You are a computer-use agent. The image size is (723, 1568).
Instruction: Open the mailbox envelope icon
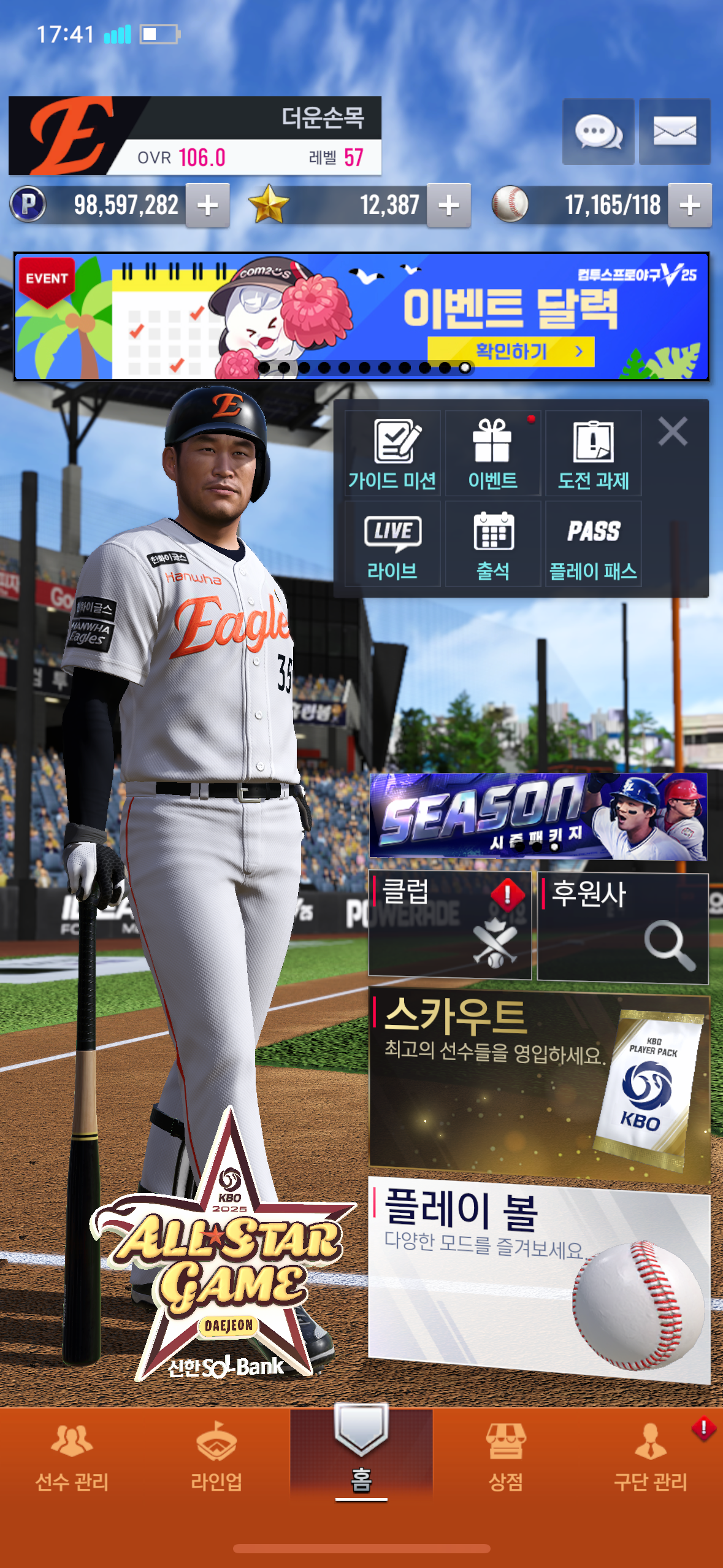675,132
